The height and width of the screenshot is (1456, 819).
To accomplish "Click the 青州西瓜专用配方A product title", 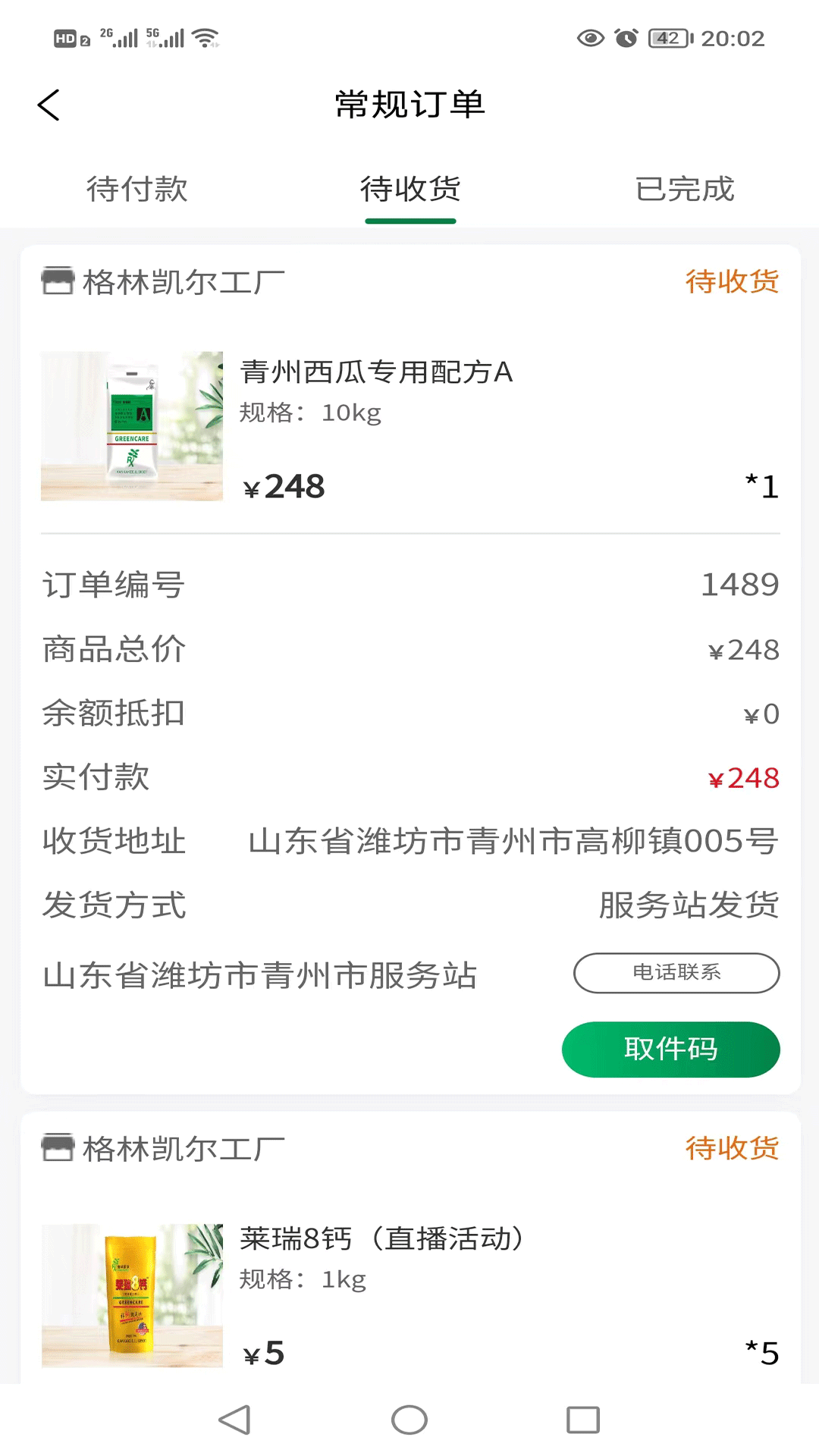I will click(x=377, y=373).
